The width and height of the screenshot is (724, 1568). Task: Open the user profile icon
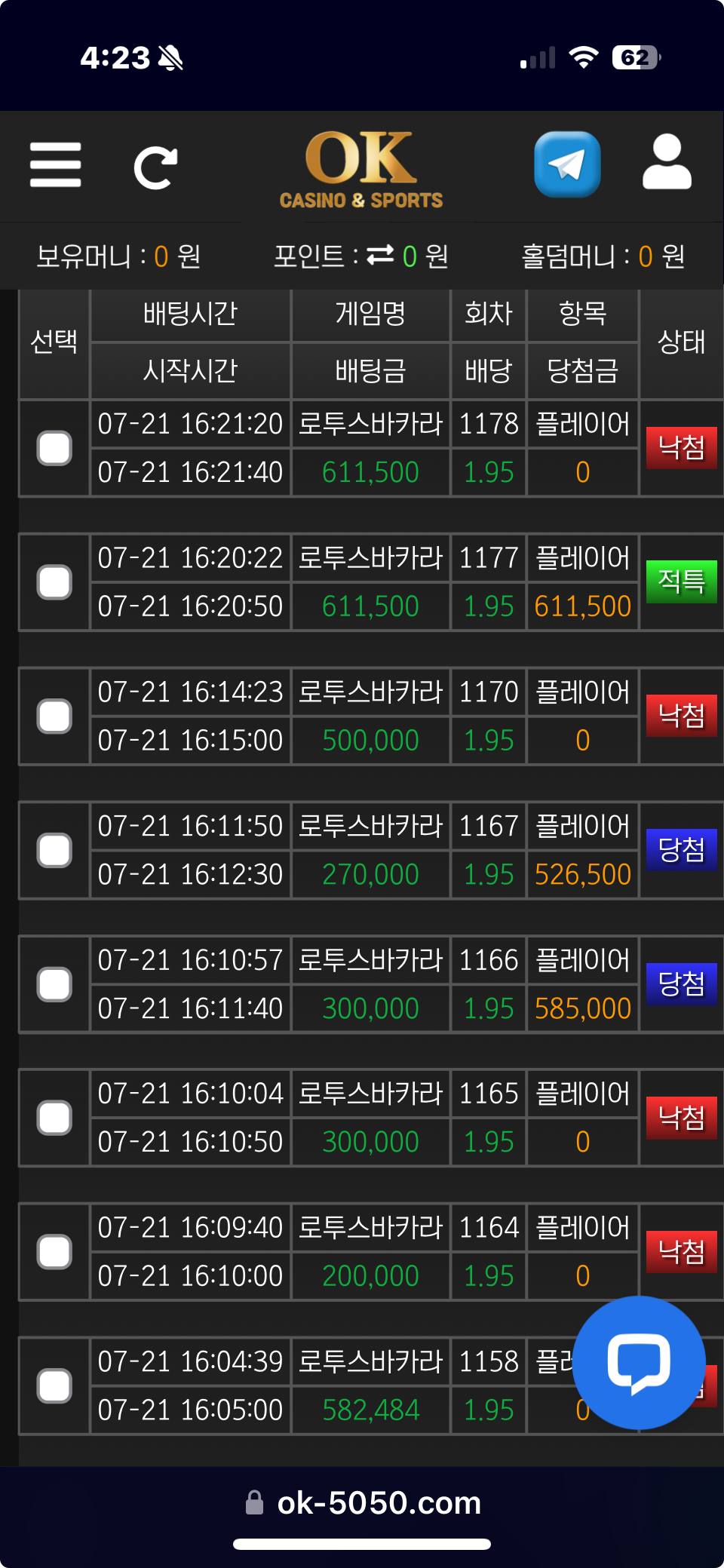tap(667, 162)
